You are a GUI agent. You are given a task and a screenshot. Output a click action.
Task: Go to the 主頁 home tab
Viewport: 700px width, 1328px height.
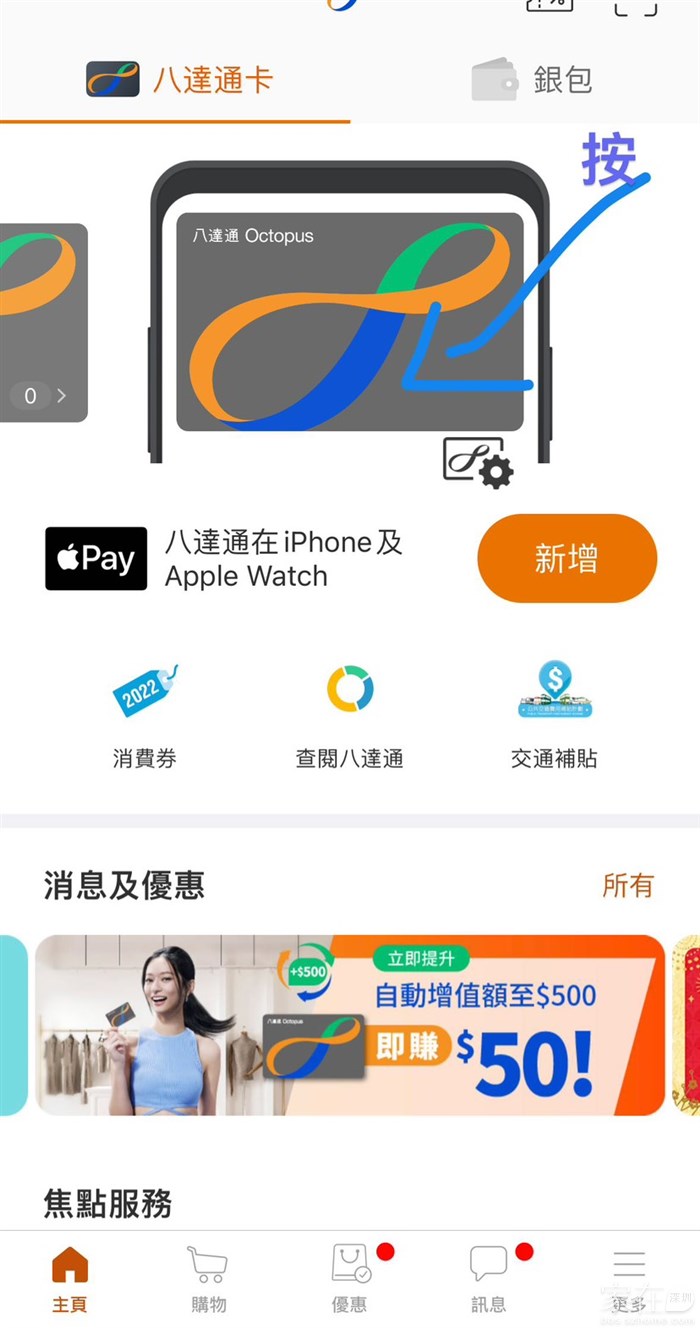[70, 1279]
